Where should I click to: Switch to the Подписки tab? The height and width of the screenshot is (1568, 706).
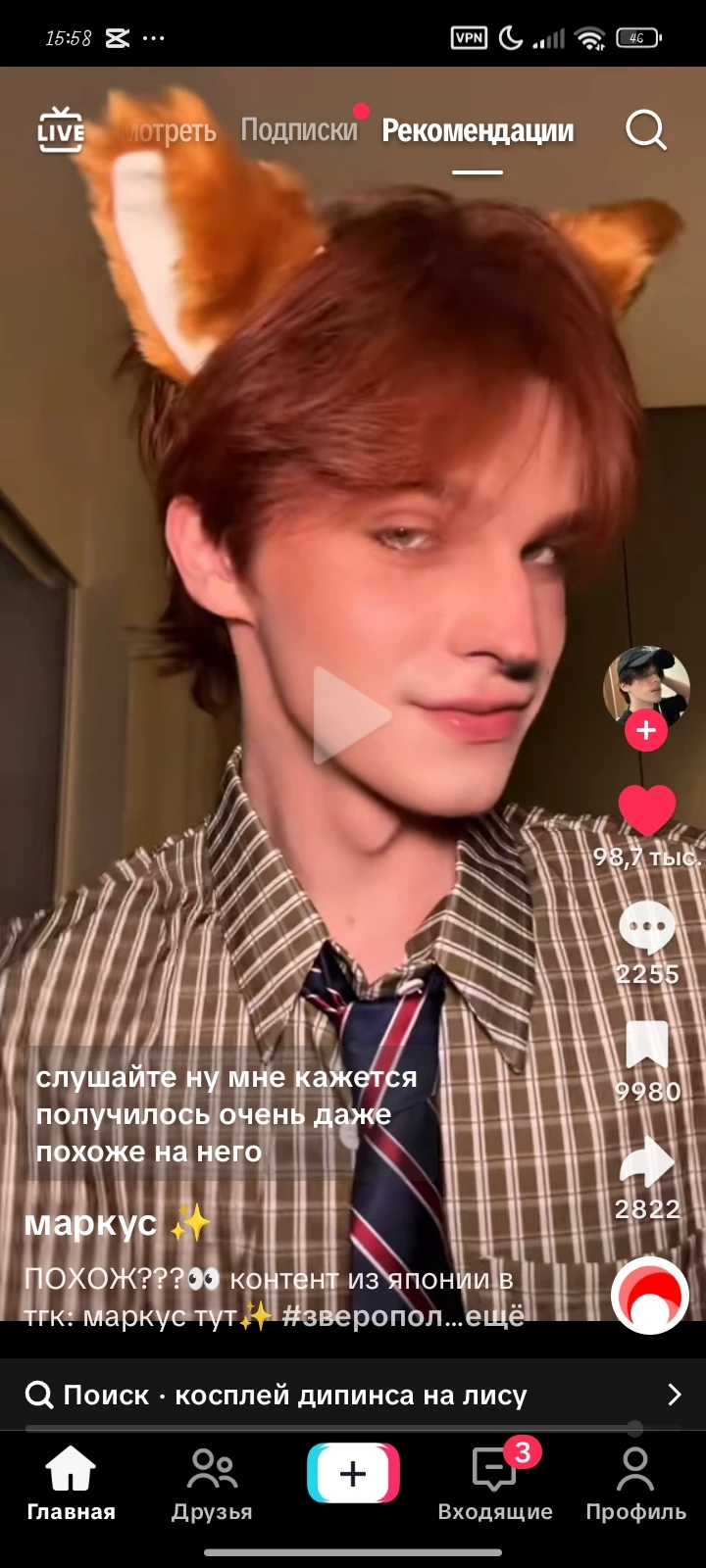click(299, 130)
